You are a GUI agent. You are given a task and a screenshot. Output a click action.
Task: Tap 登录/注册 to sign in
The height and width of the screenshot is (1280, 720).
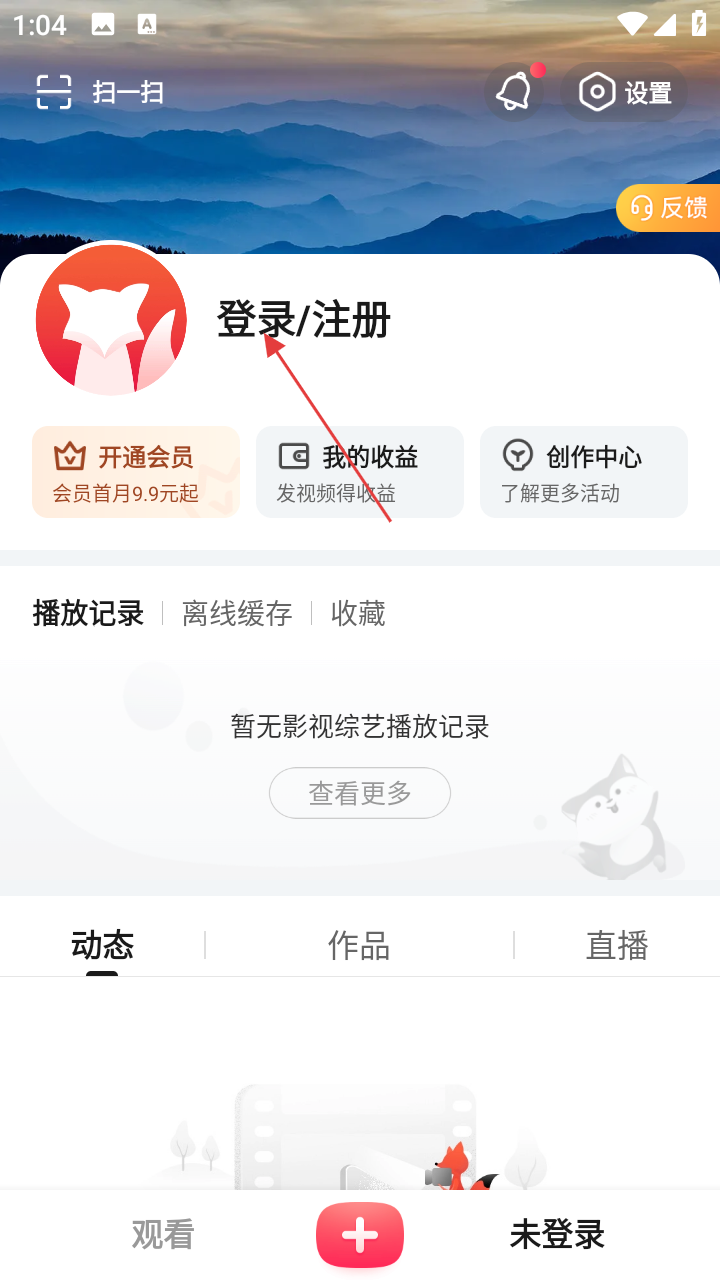303,320
